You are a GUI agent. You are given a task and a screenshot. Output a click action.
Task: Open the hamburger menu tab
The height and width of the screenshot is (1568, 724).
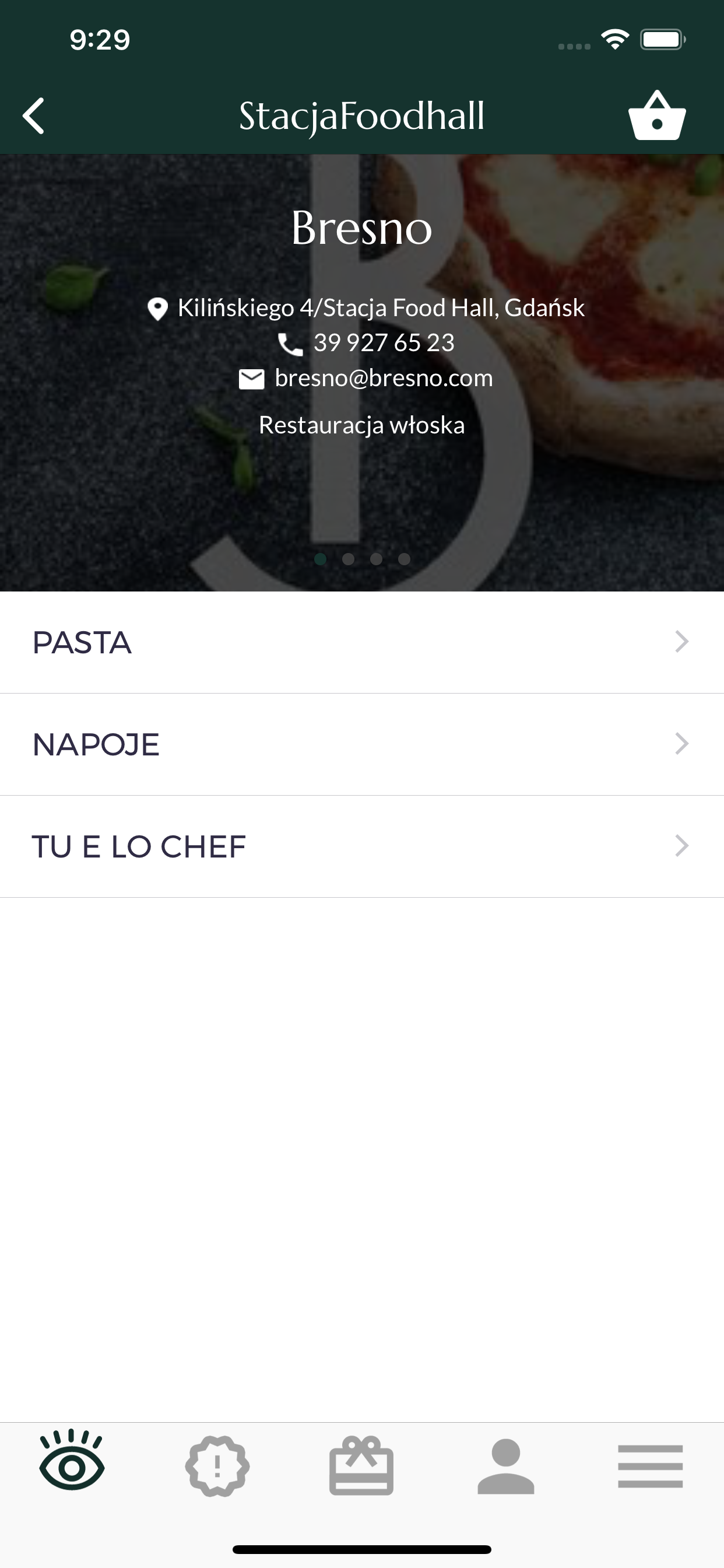pos(651,1466)
